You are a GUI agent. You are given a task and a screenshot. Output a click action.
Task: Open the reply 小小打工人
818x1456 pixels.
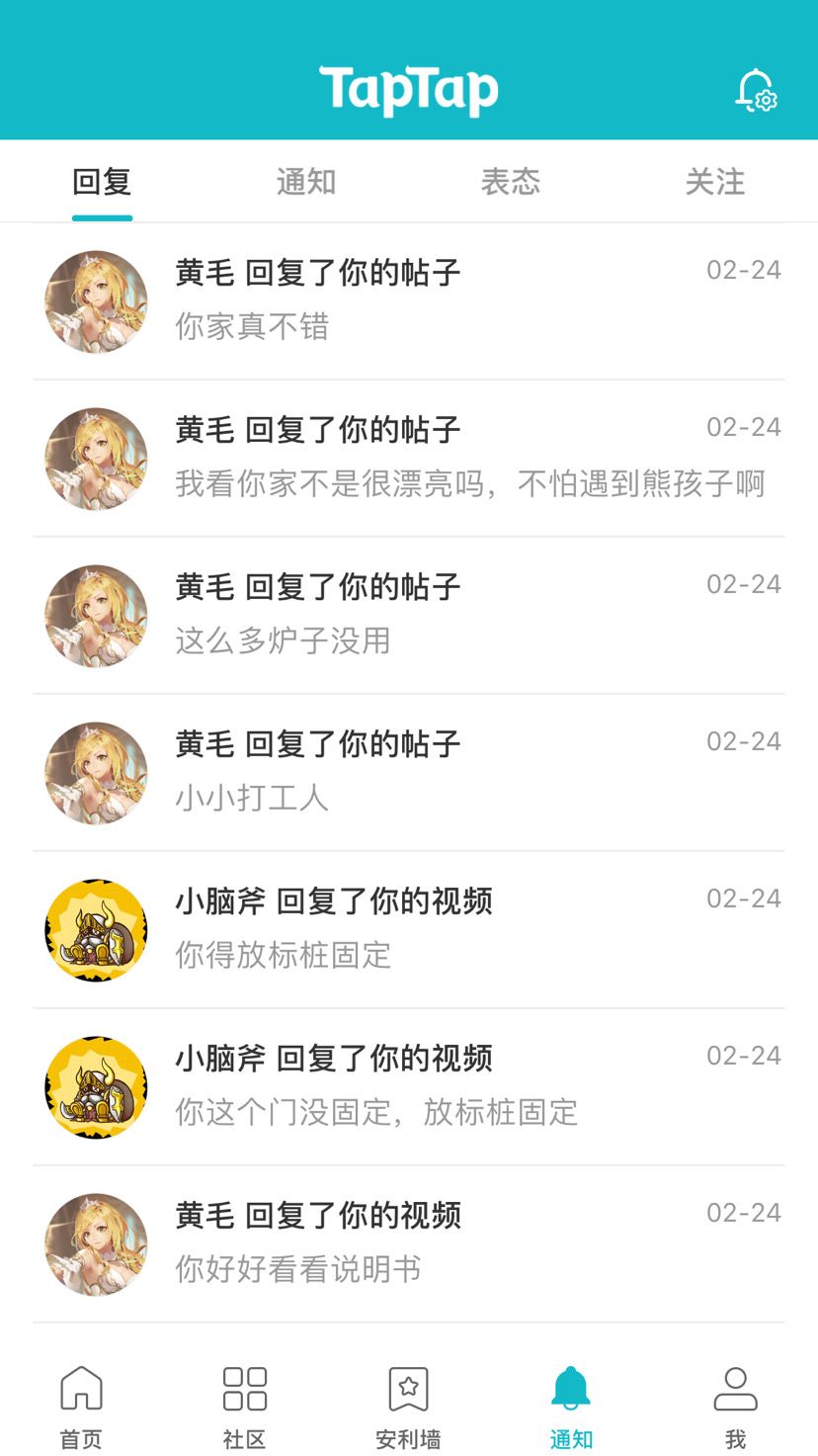pos(409,773)
